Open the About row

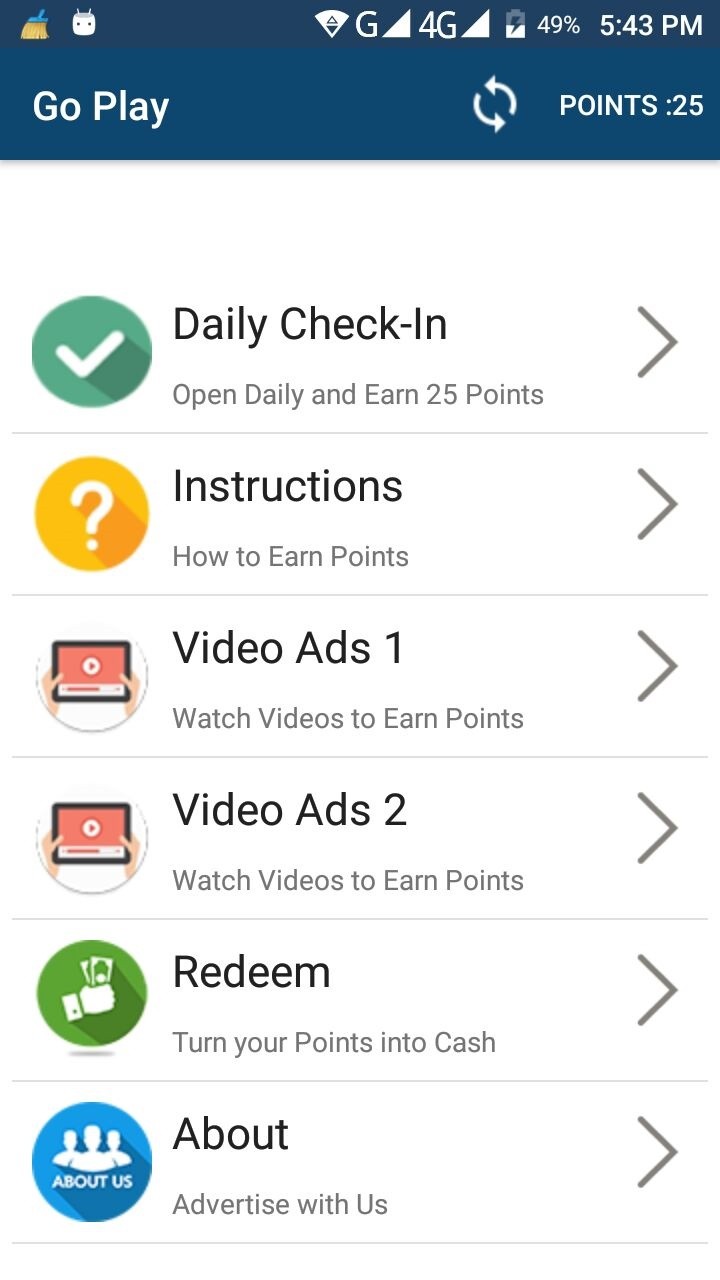[x=360, y=1162]
